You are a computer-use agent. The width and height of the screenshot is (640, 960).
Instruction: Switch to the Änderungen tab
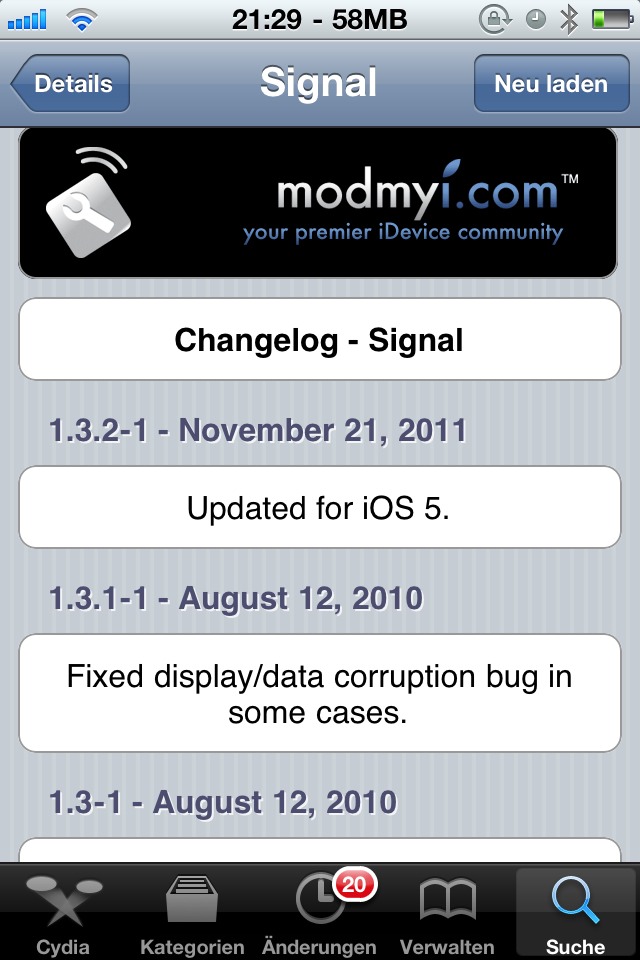click(x=320, y=912)
